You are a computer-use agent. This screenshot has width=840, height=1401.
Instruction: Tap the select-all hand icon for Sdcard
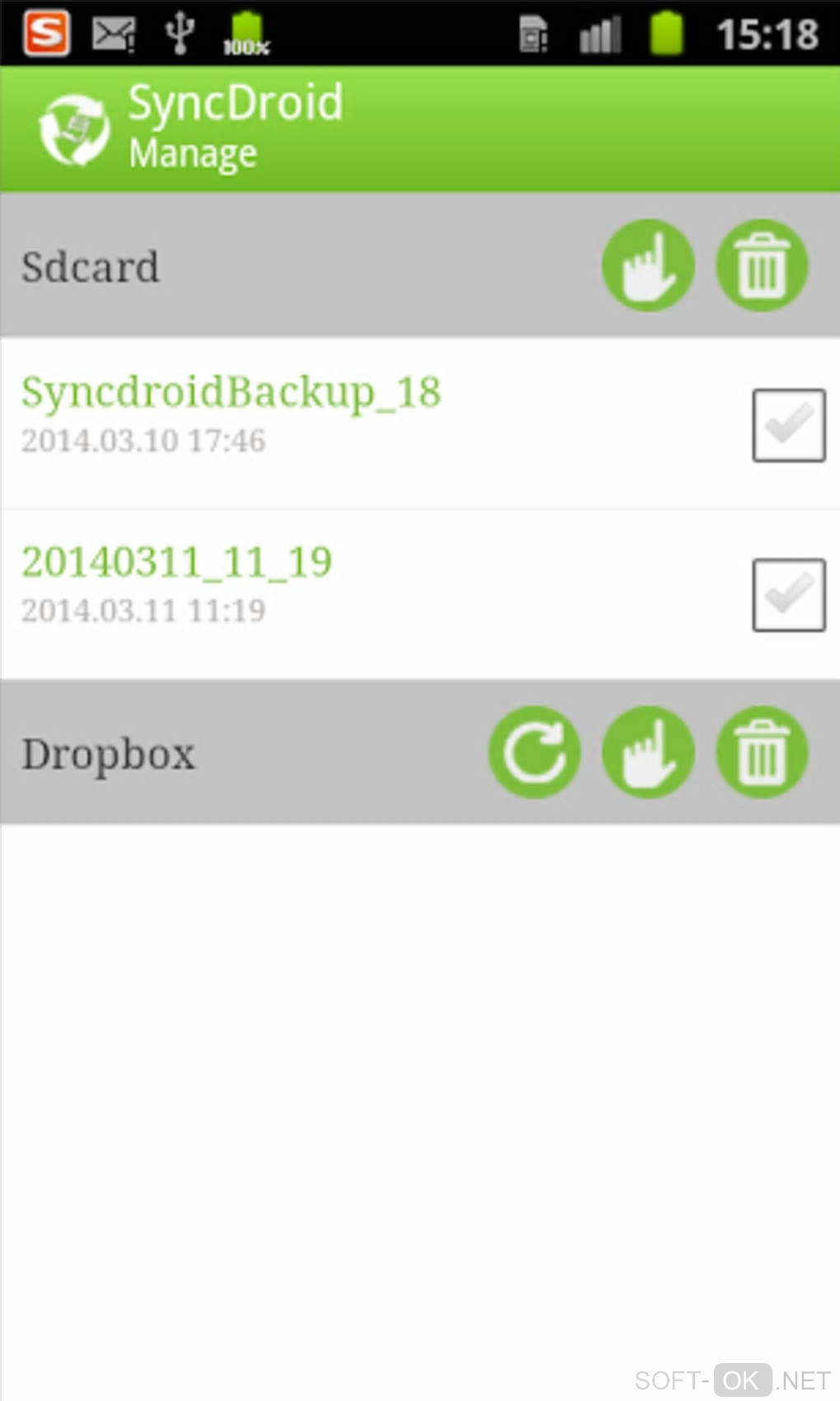point(648,265)
